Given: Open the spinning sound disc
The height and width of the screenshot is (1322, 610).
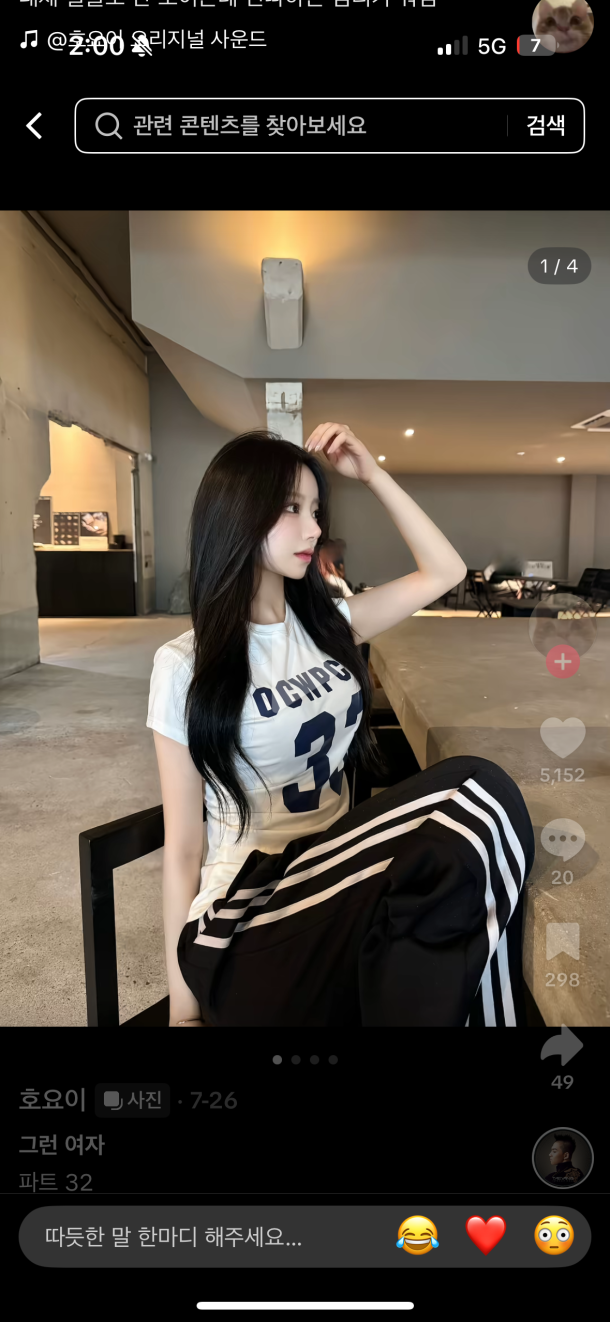Looking at the screenshot, I should tap(562, 1158).
